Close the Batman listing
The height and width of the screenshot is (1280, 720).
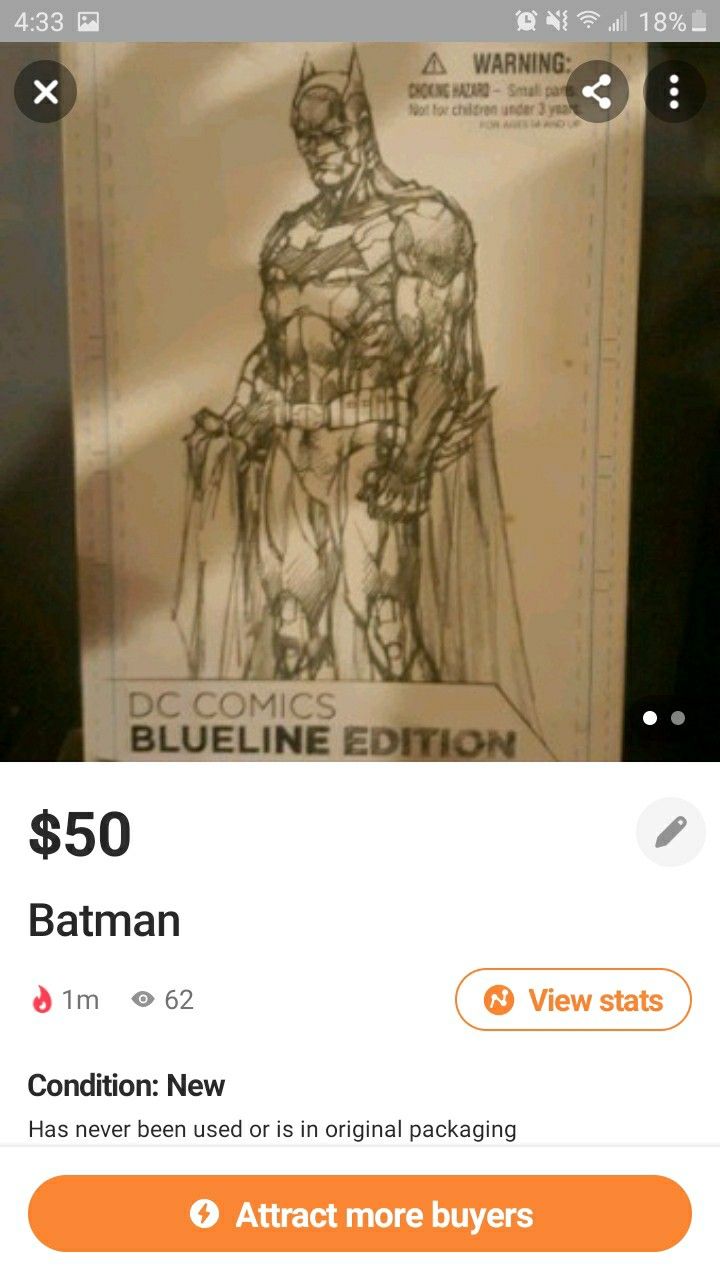45,92
